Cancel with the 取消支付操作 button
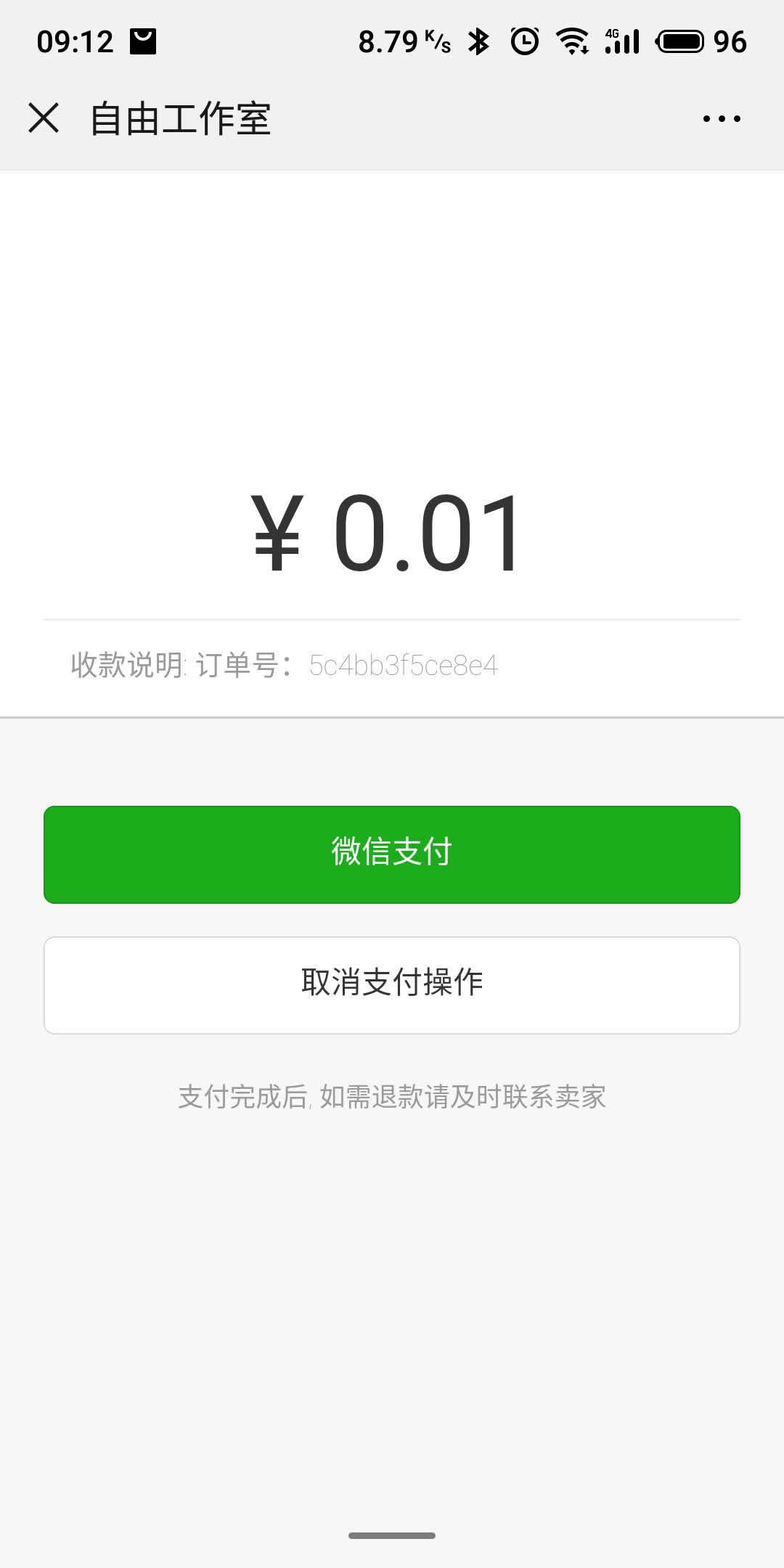This screenshot has height=1568, width=784. (392, 985)
